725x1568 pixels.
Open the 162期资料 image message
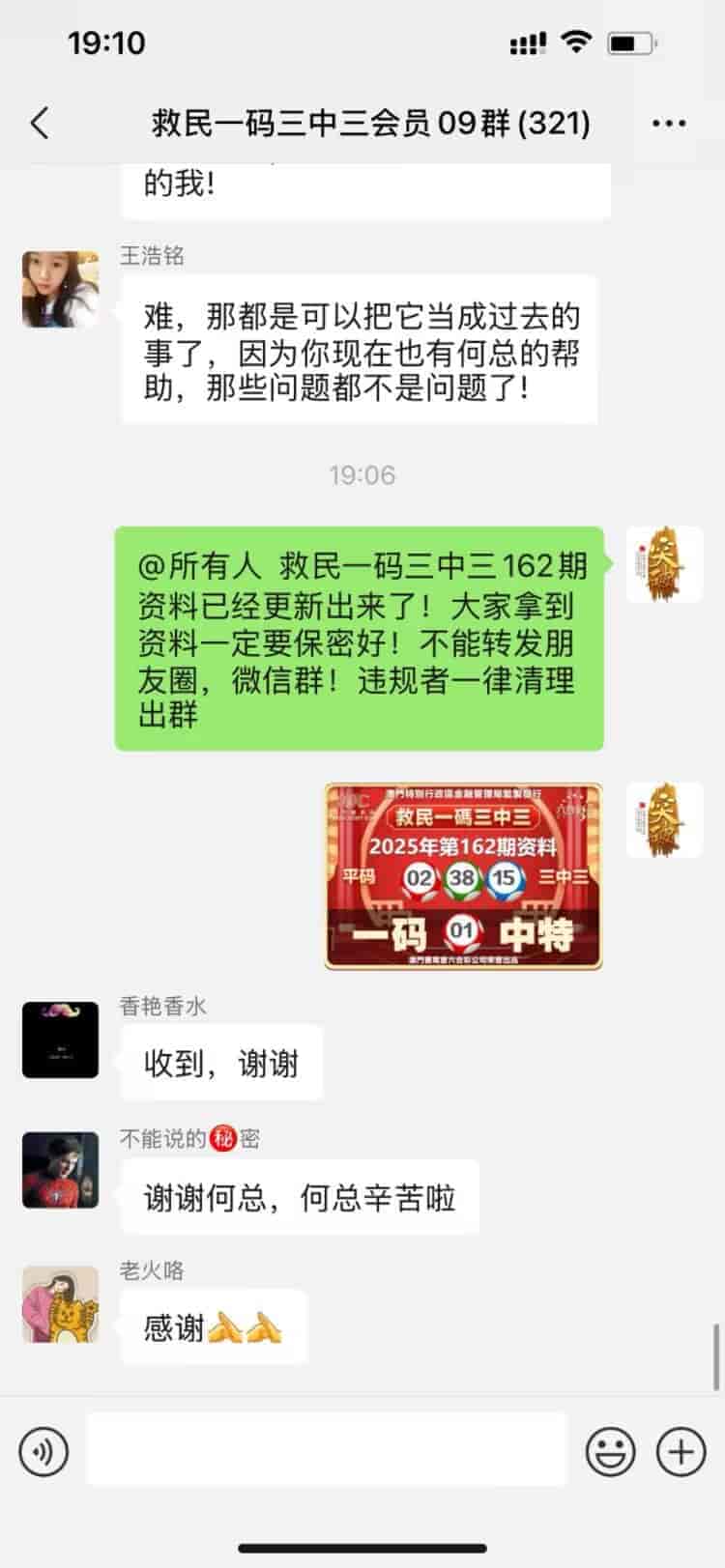point(463,876)
